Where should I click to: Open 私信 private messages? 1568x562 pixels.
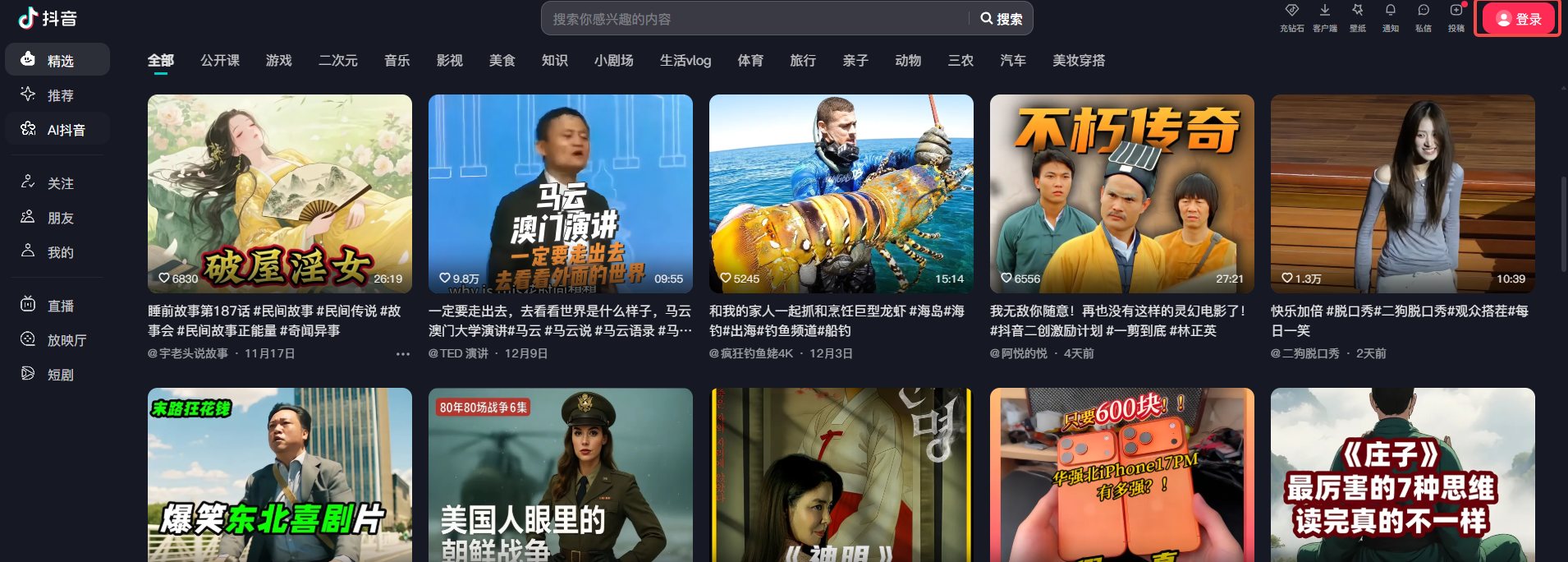pyautogui.click(x=1423, y=17)
